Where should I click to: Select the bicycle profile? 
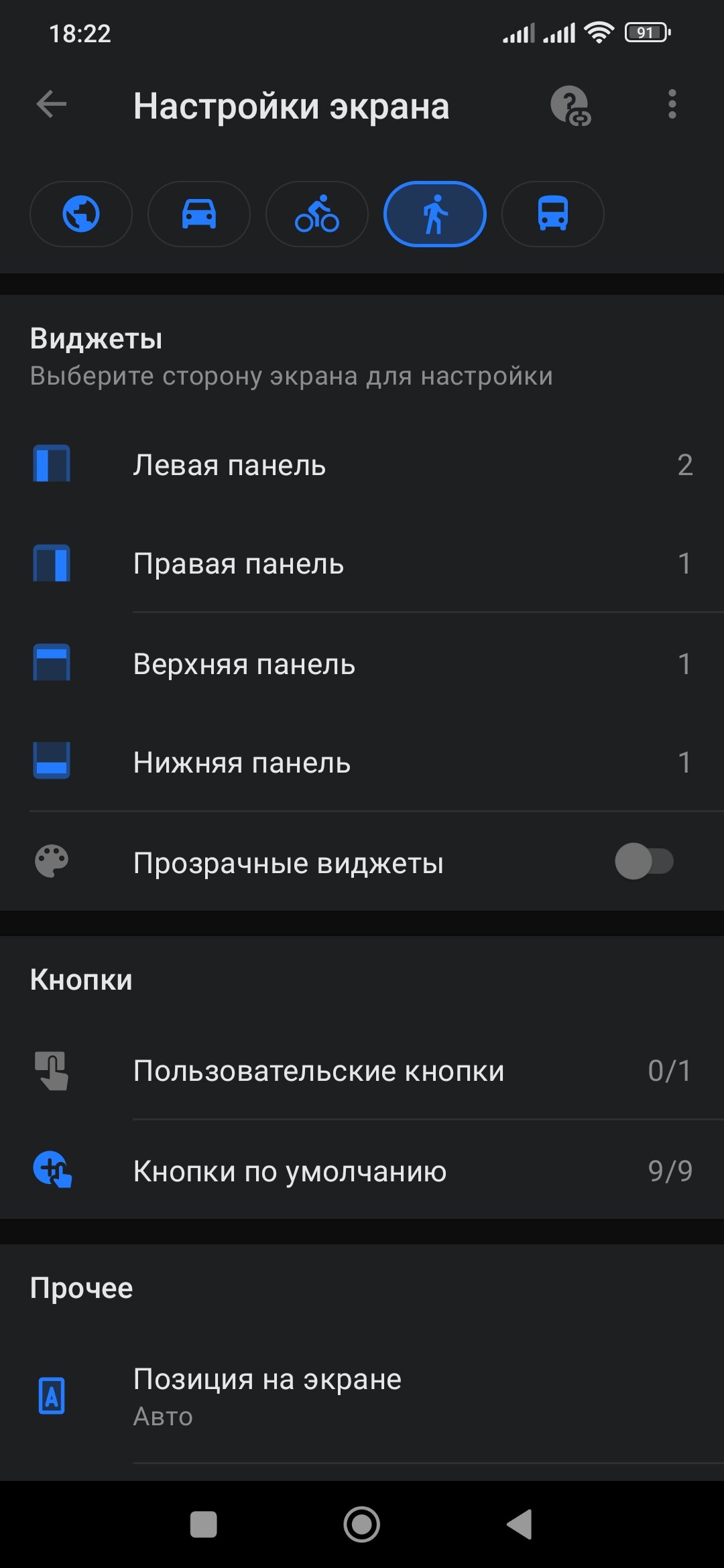click(x=317, y=214)
